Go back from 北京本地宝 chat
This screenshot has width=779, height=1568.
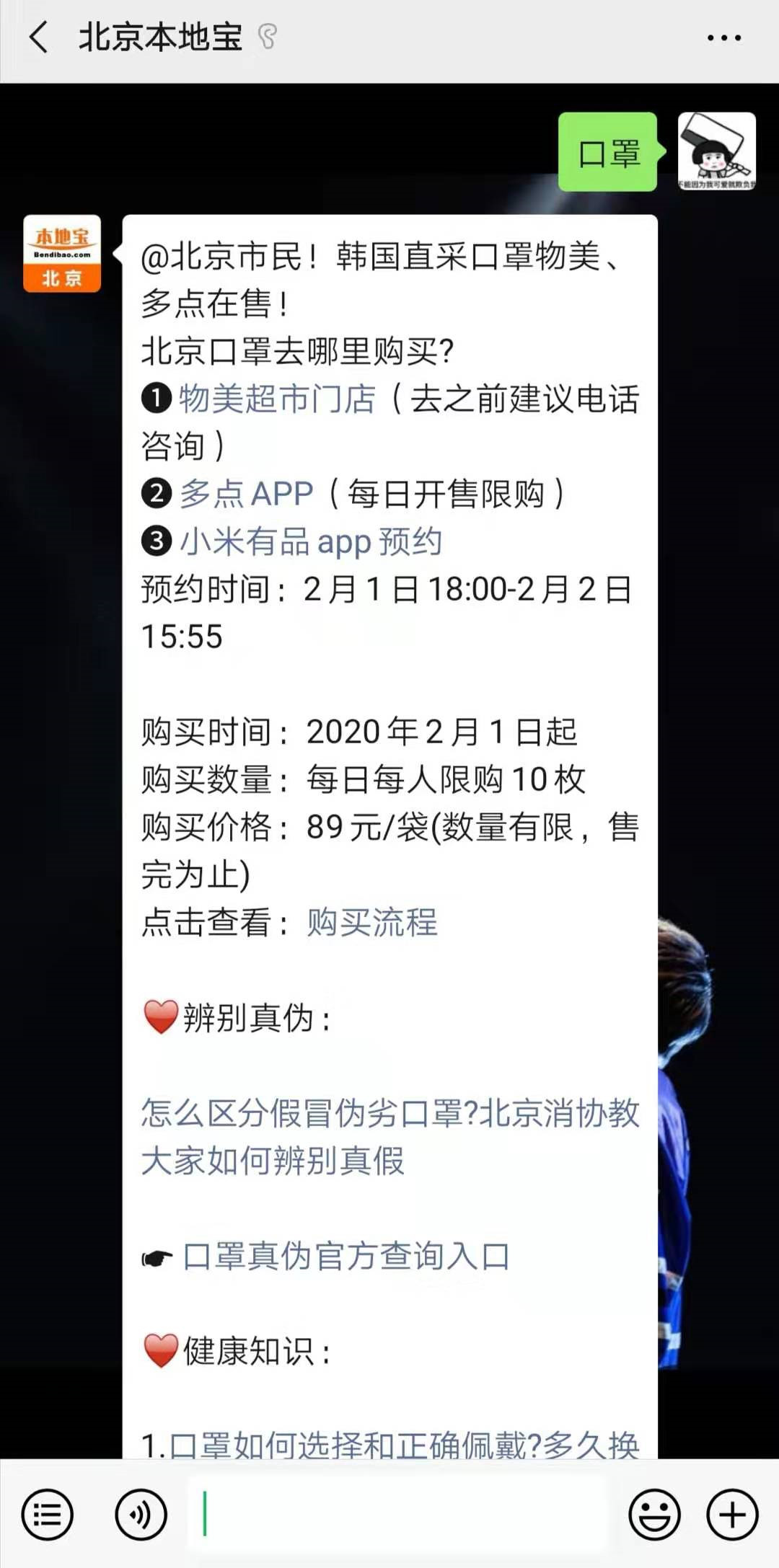click(x=39, y=37)
